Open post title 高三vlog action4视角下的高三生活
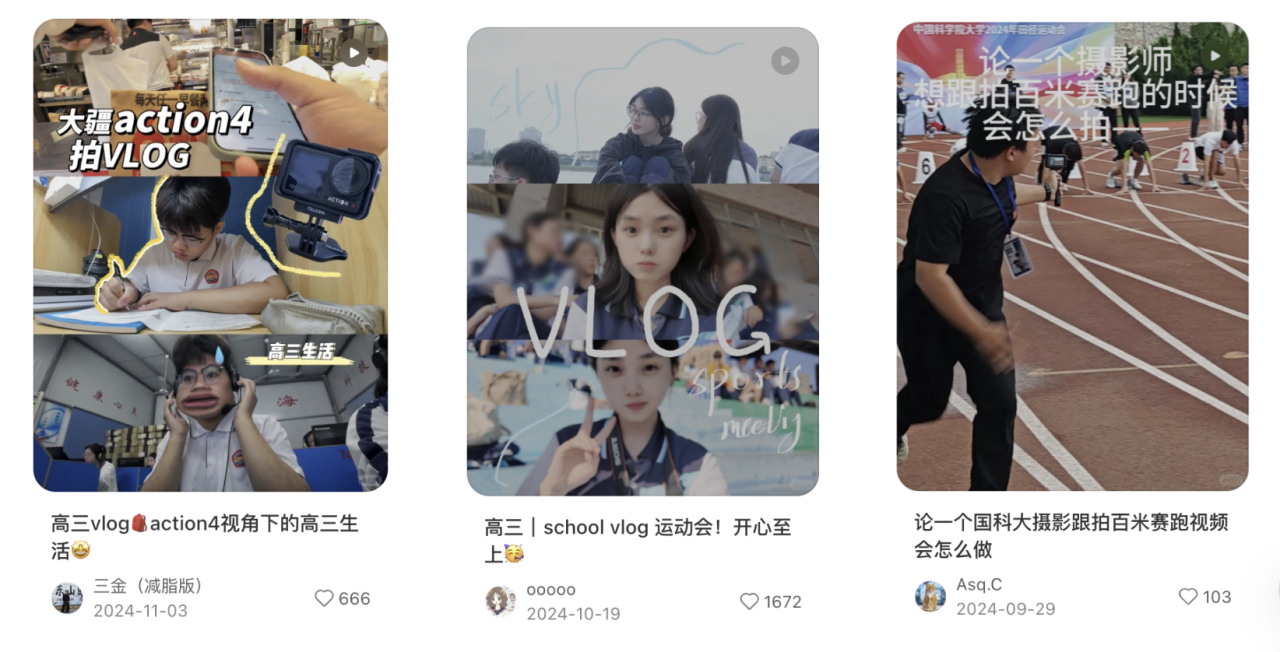Viewport: 1280px width, 652px height. [204, 536]
